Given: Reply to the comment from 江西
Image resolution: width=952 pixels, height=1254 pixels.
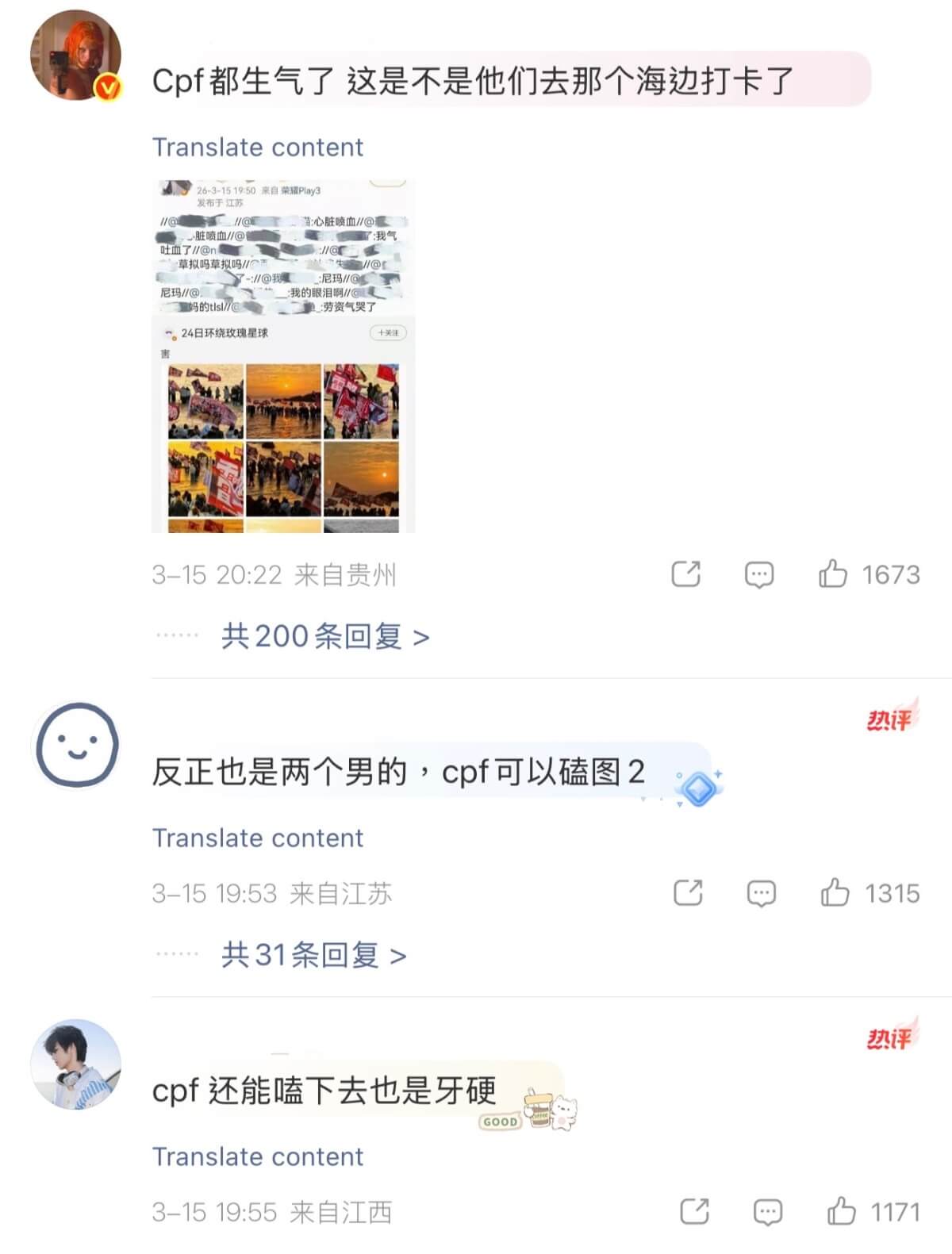Looking at the screenshot, I should 767,1213.
